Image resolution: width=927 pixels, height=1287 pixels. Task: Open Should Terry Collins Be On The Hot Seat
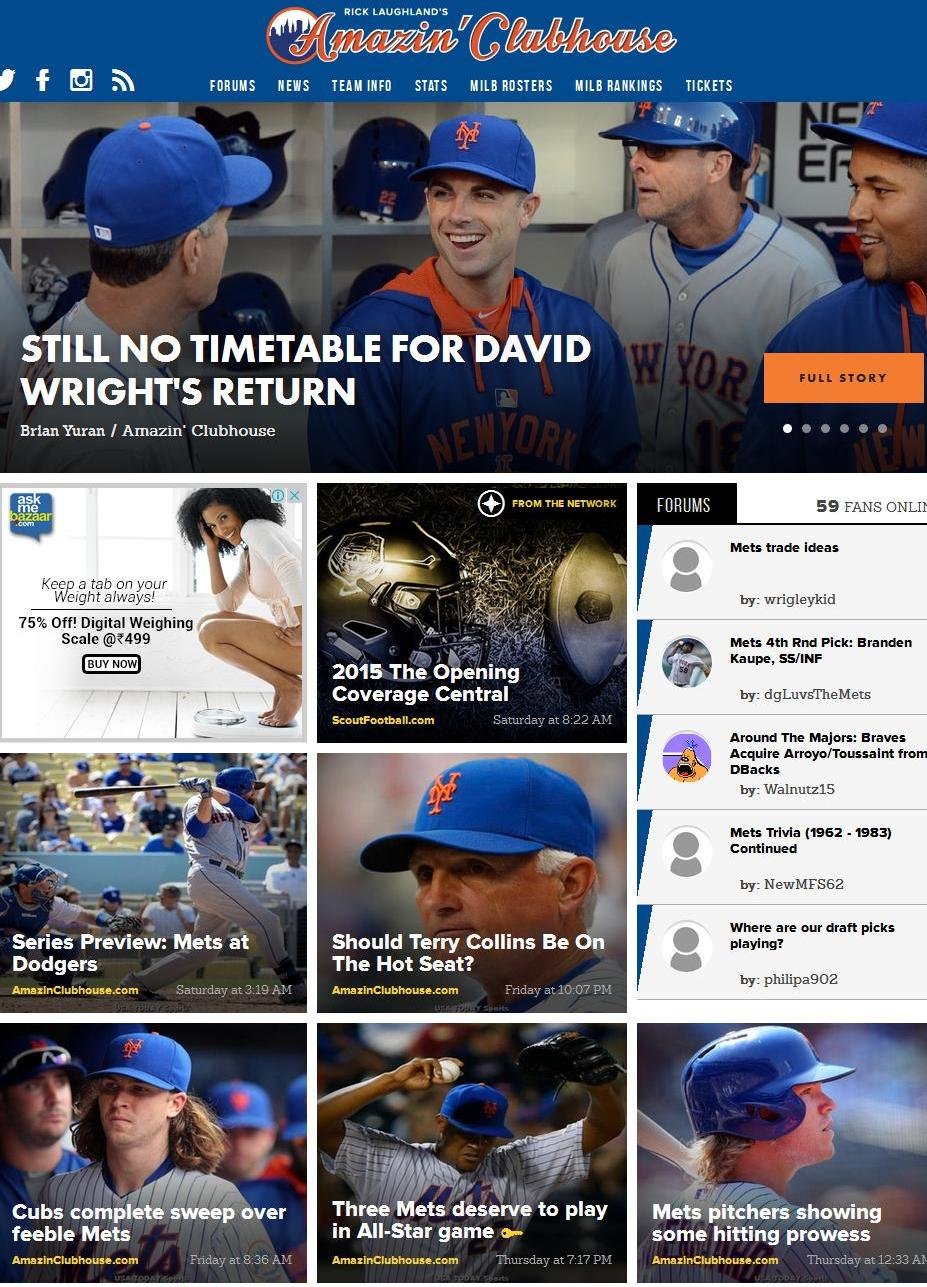pos(467,952)
